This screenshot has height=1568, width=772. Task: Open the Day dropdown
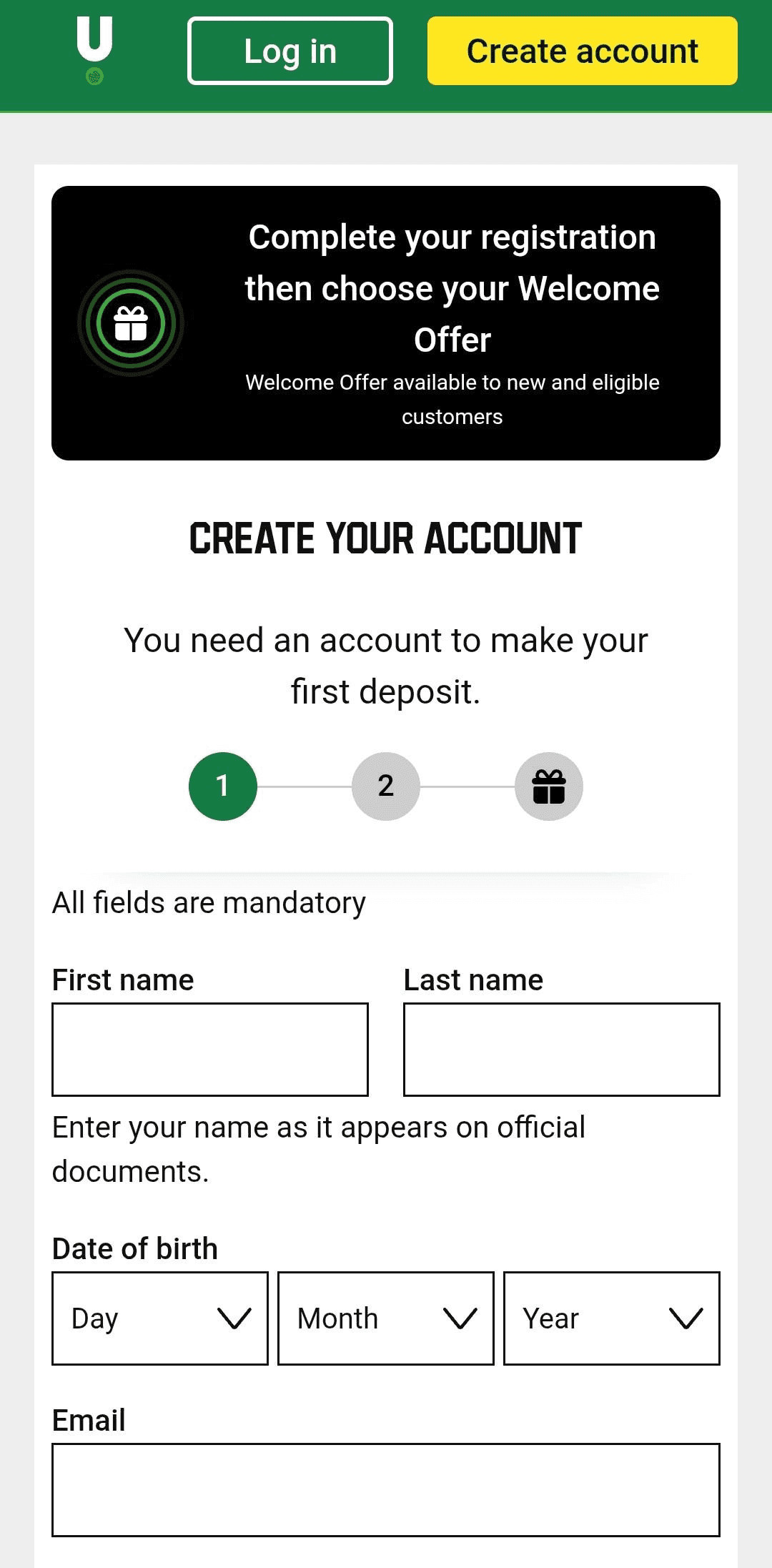(x=159, y=1318)
